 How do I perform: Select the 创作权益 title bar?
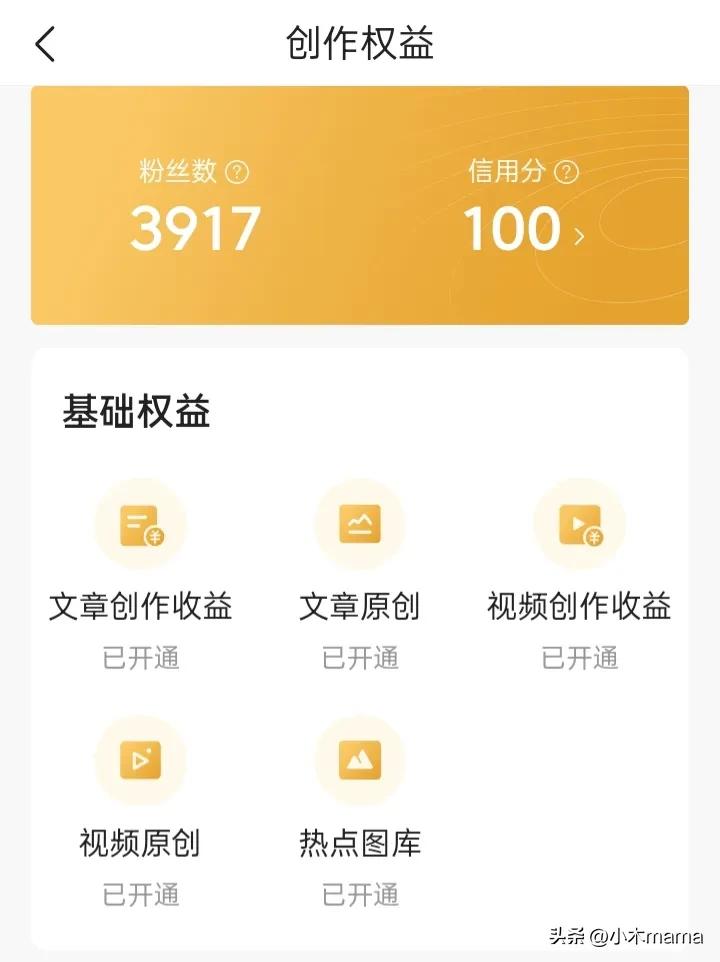(360, 43)
